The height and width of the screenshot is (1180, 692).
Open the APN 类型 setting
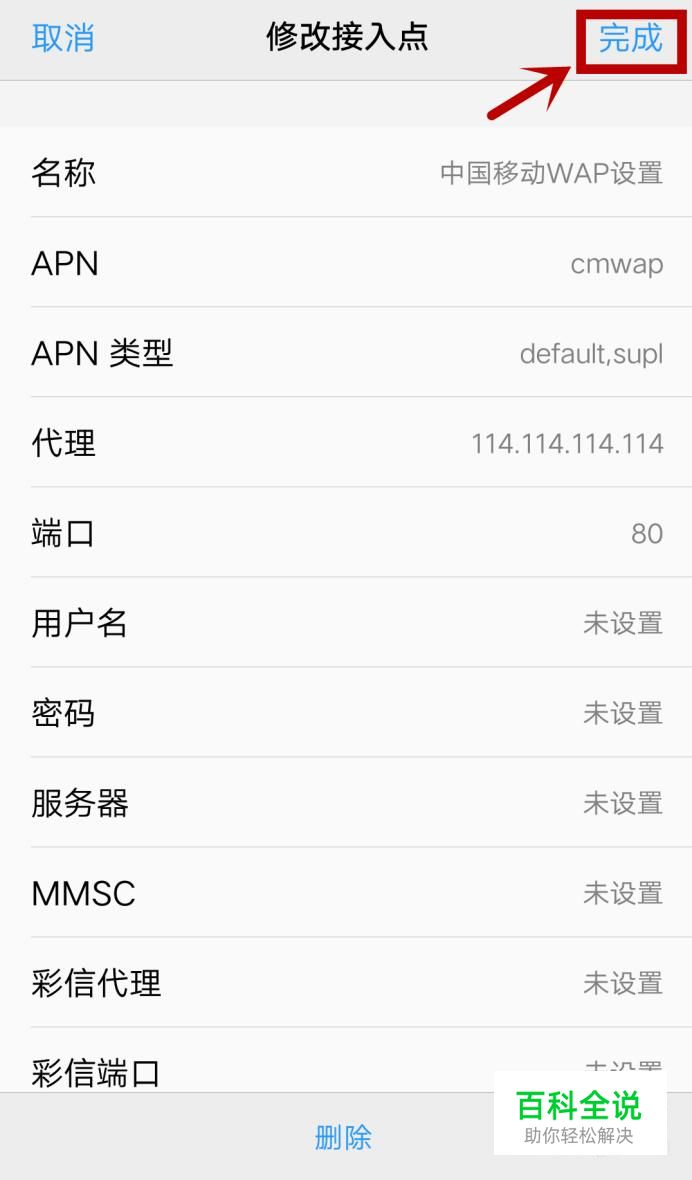[x=346, y=352]
